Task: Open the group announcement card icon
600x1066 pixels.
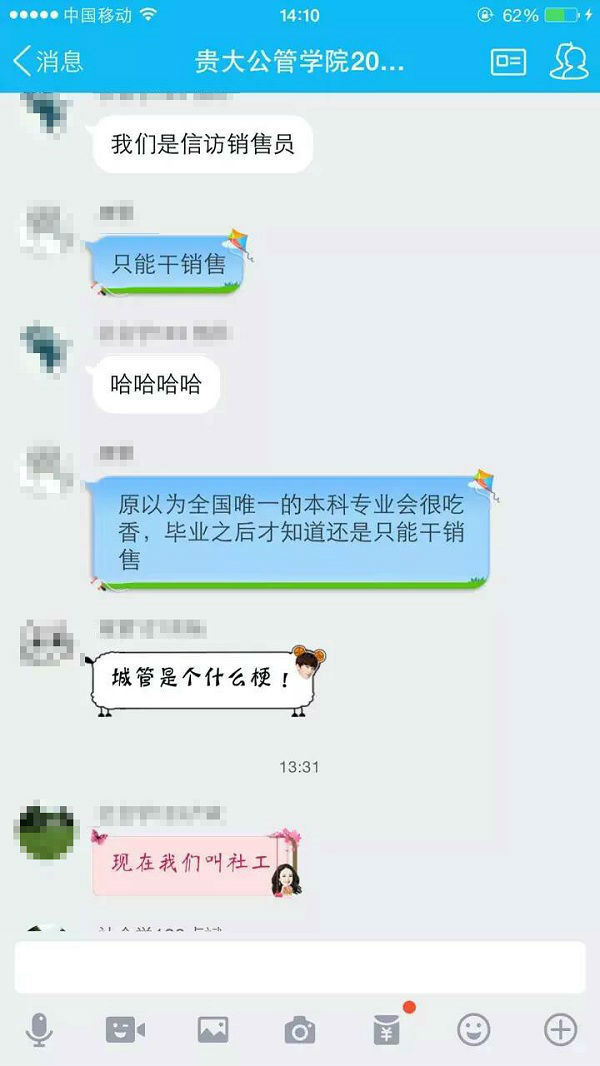Action: [x=508, y=62]
